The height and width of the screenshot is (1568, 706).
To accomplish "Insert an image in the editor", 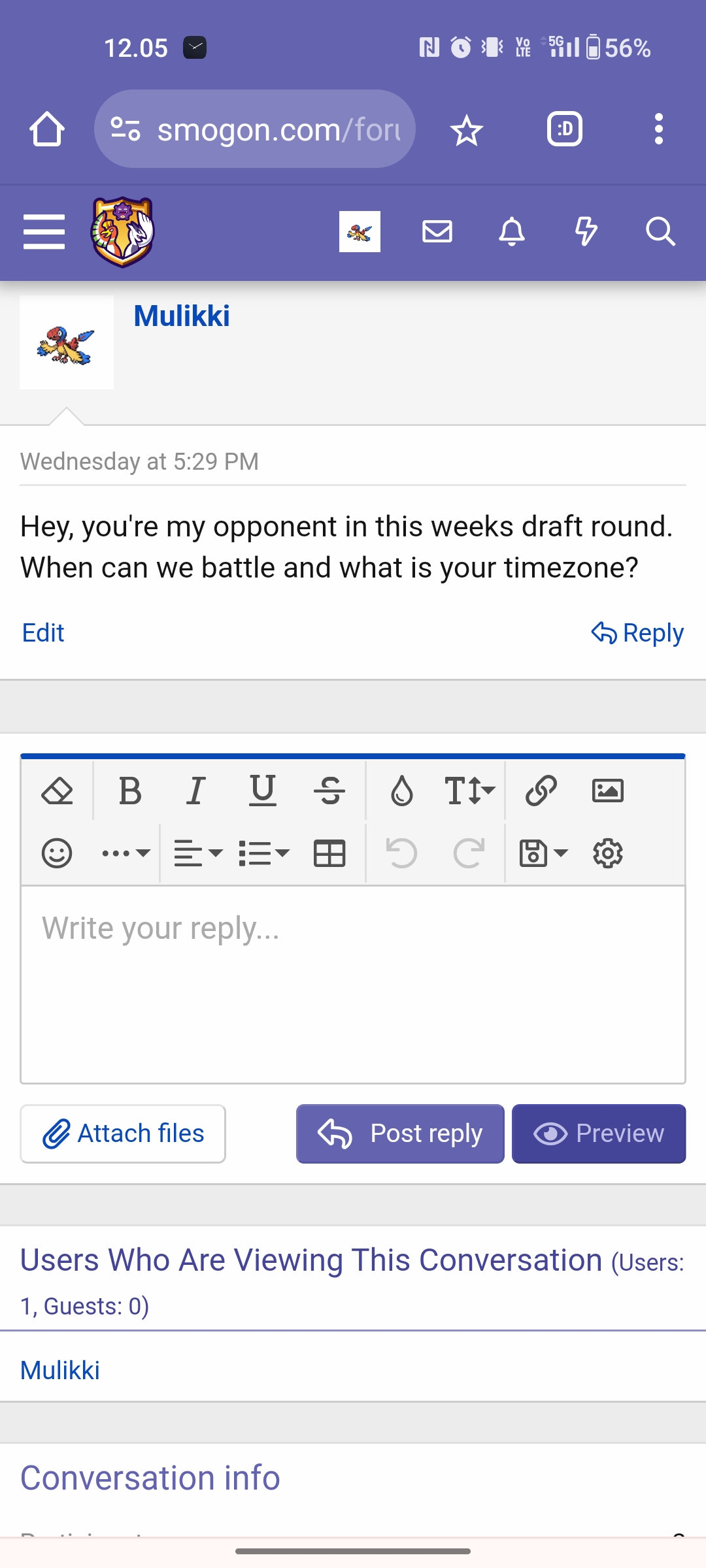I will (x=608, y=791).
